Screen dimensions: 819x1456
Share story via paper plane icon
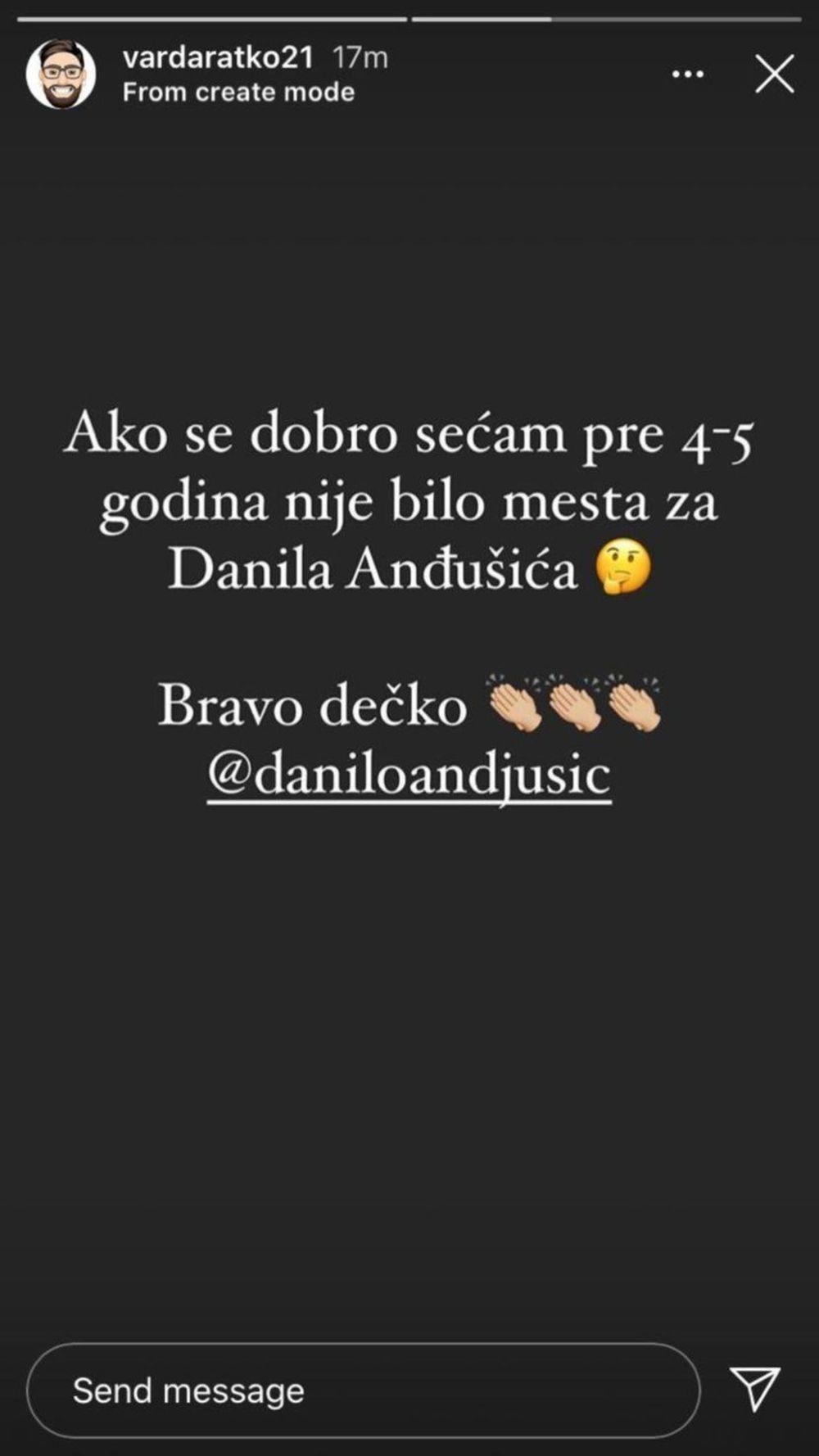coord(754,1389)
